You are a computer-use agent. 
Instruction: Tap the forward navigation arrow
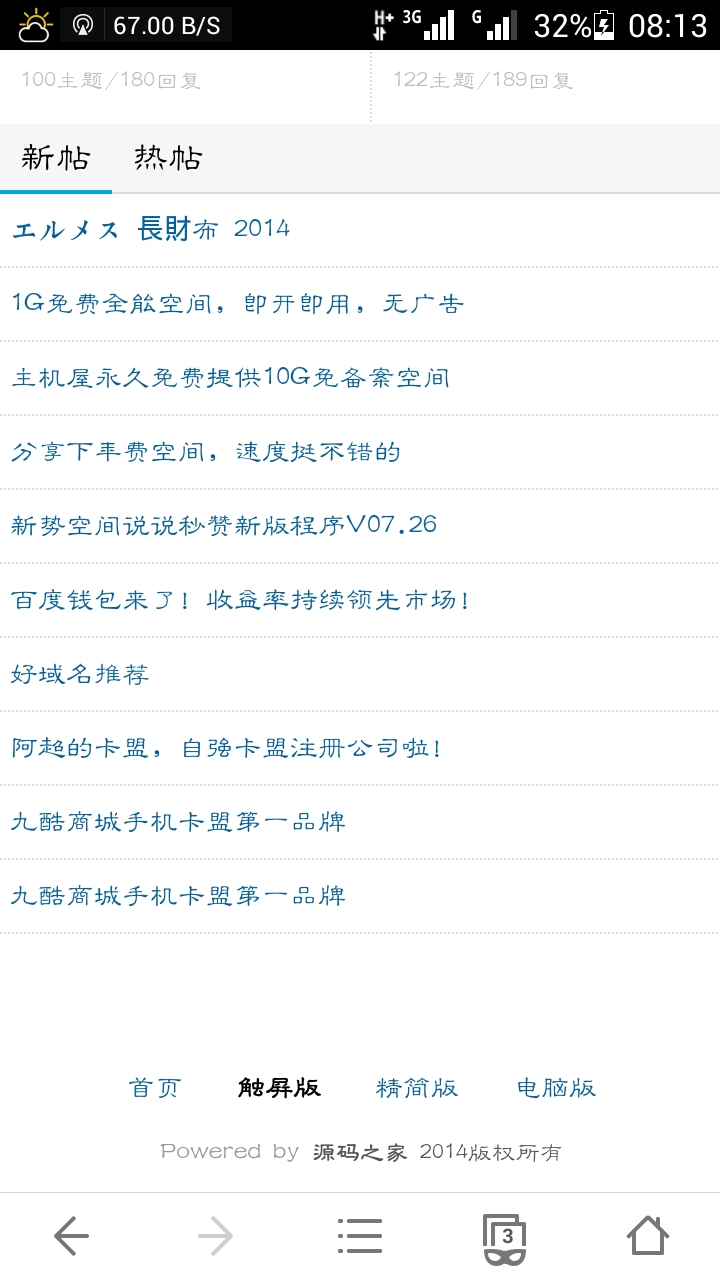[215, 1236]
